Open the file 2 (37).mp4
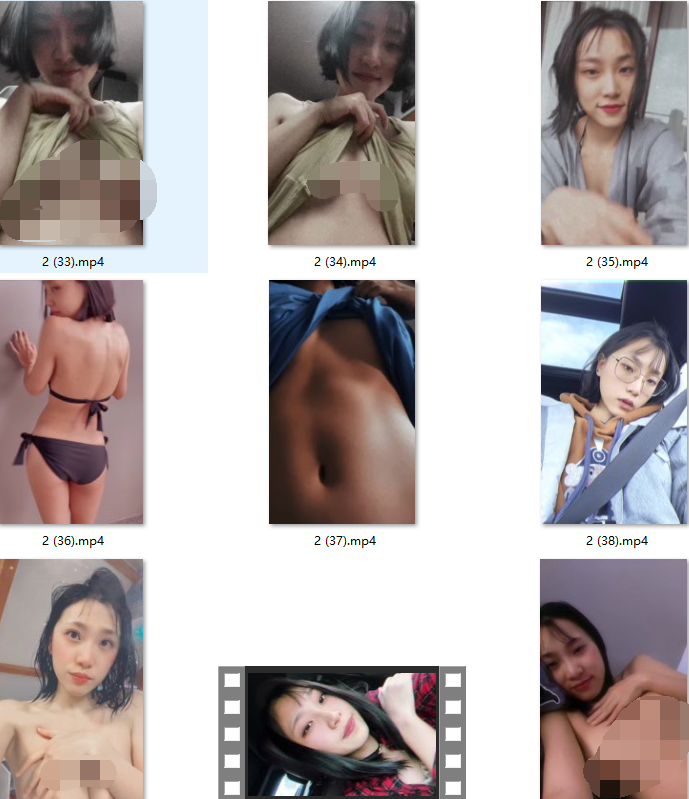 pos(342,402)
